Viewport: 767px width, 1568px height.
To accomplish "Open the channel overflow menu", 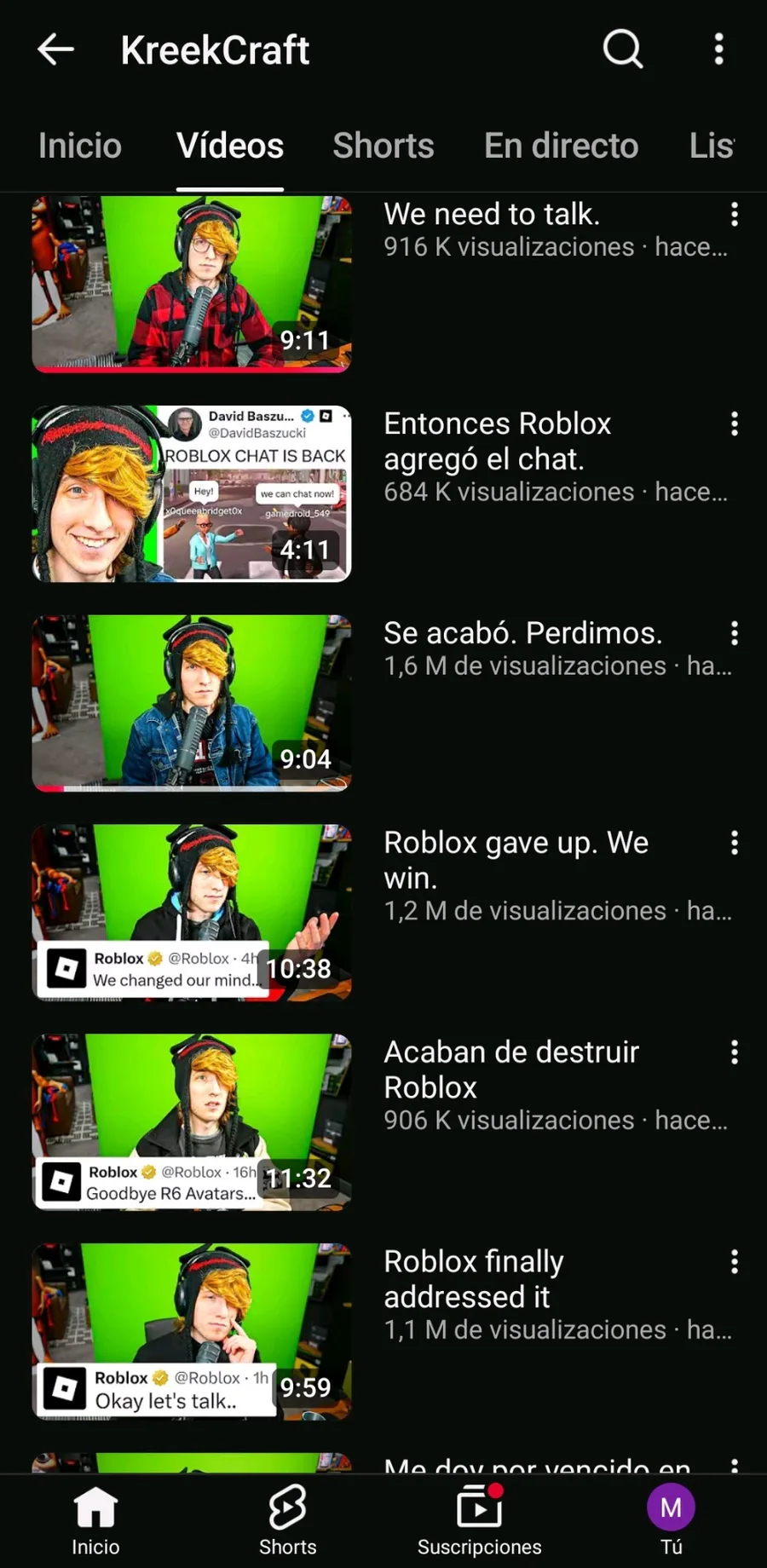I will 718,49.
